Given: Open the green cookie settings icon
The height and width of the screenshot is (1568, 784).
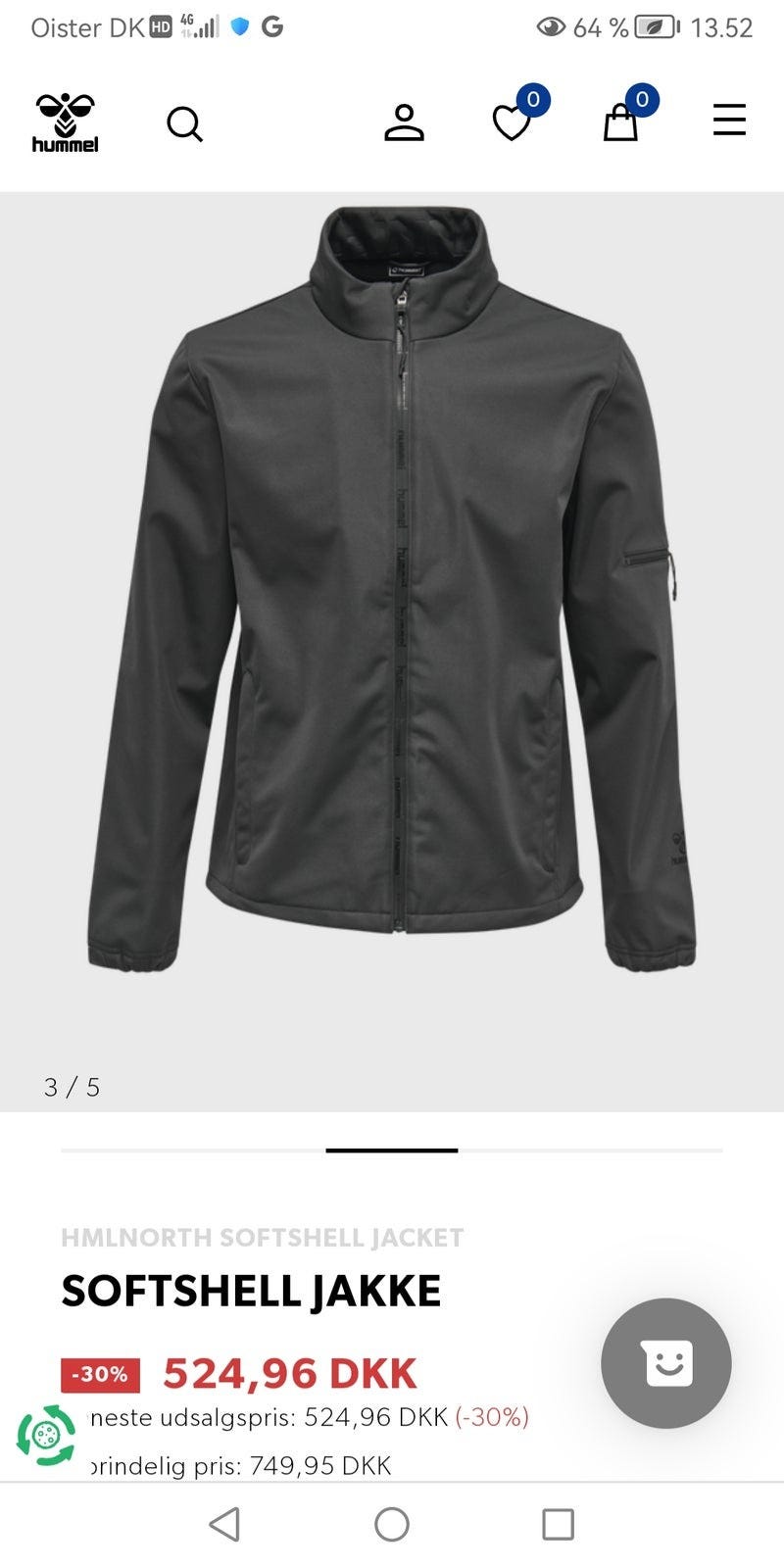Looking at the screenshot, I should point(46,1436).
